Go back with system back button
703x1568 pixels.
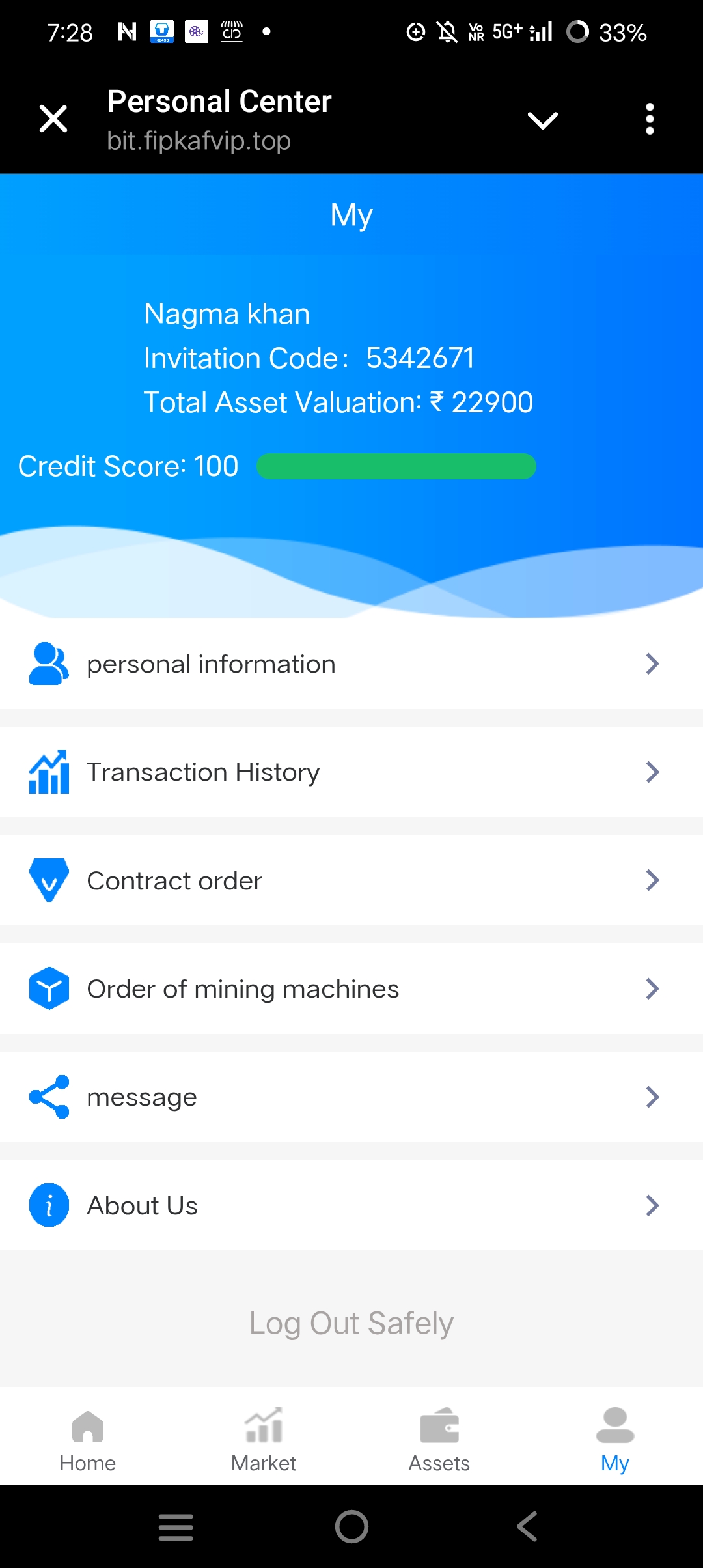tap(527, 1526)
